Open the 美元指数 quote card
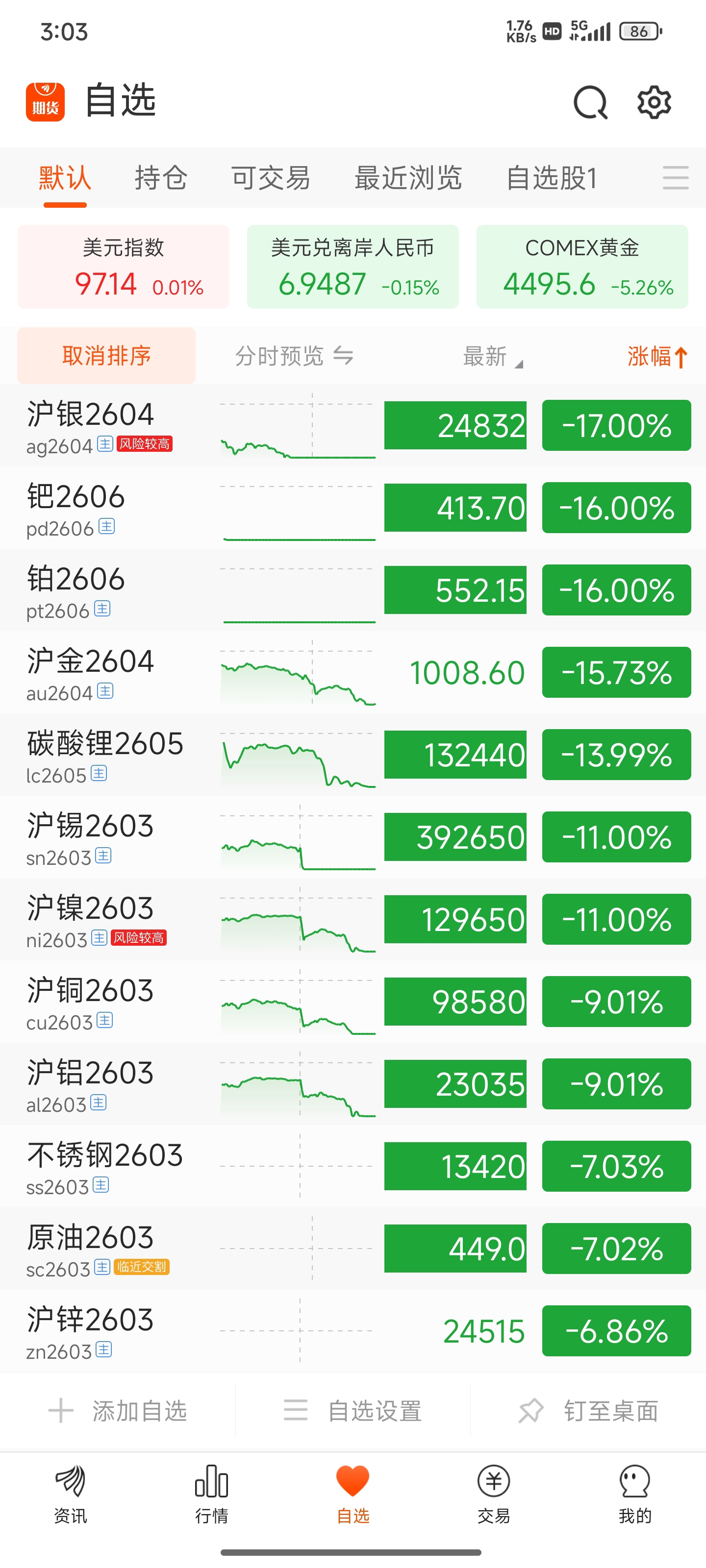706x1568 pixels. pyautogui.click(x=124, y=267)
